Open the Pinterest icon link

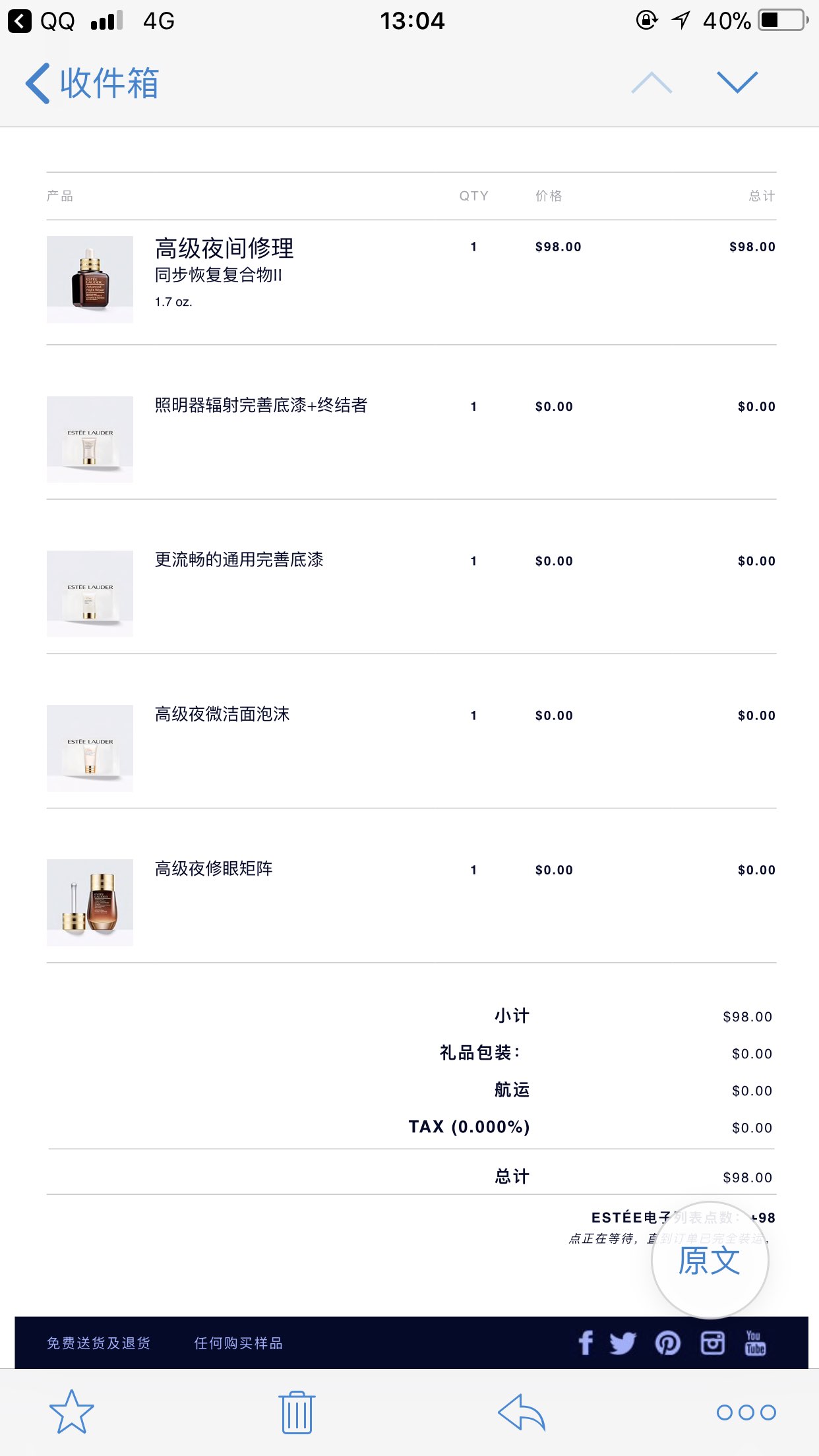pos(668,1343)
